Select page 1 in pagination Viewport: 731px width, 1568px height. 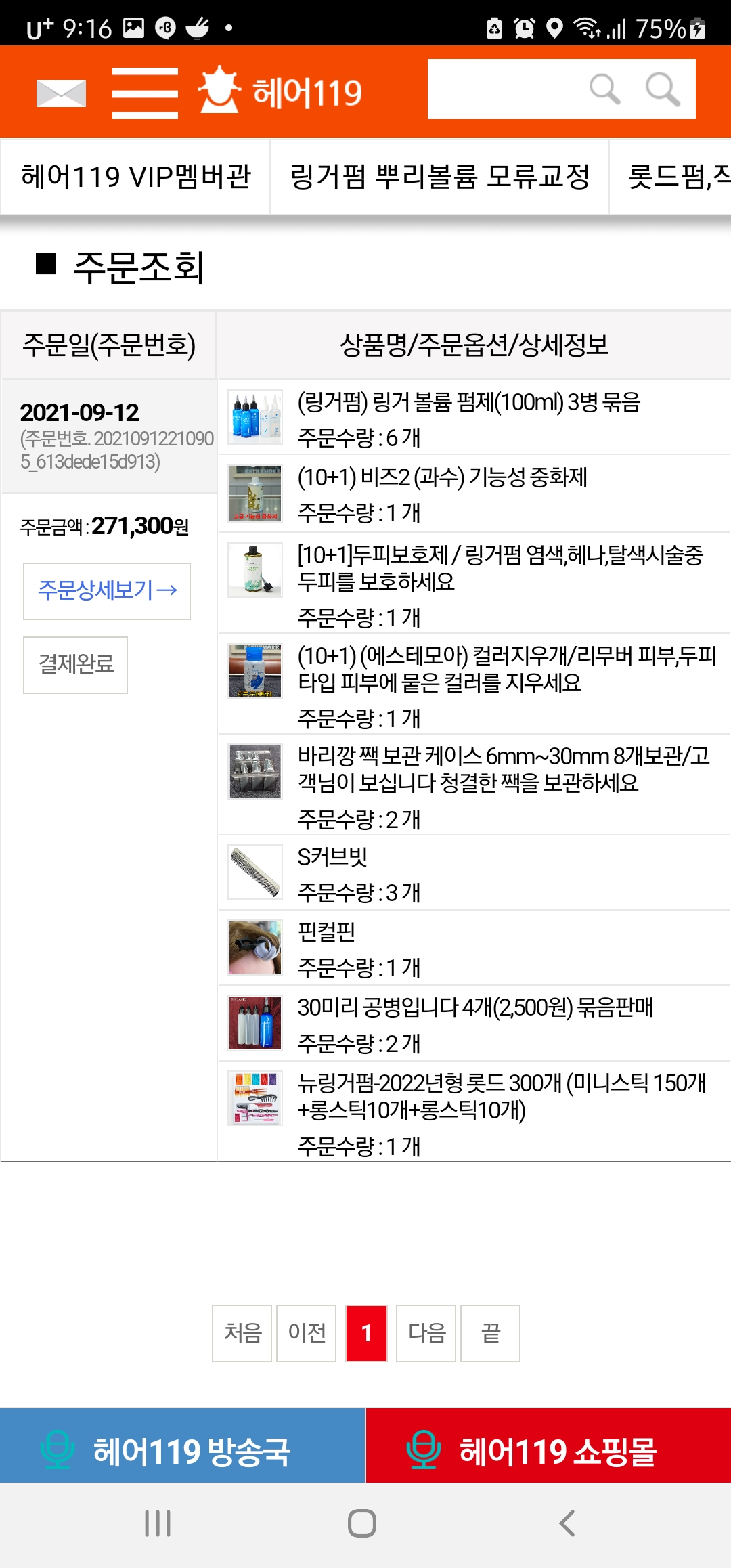[366, 1333]
